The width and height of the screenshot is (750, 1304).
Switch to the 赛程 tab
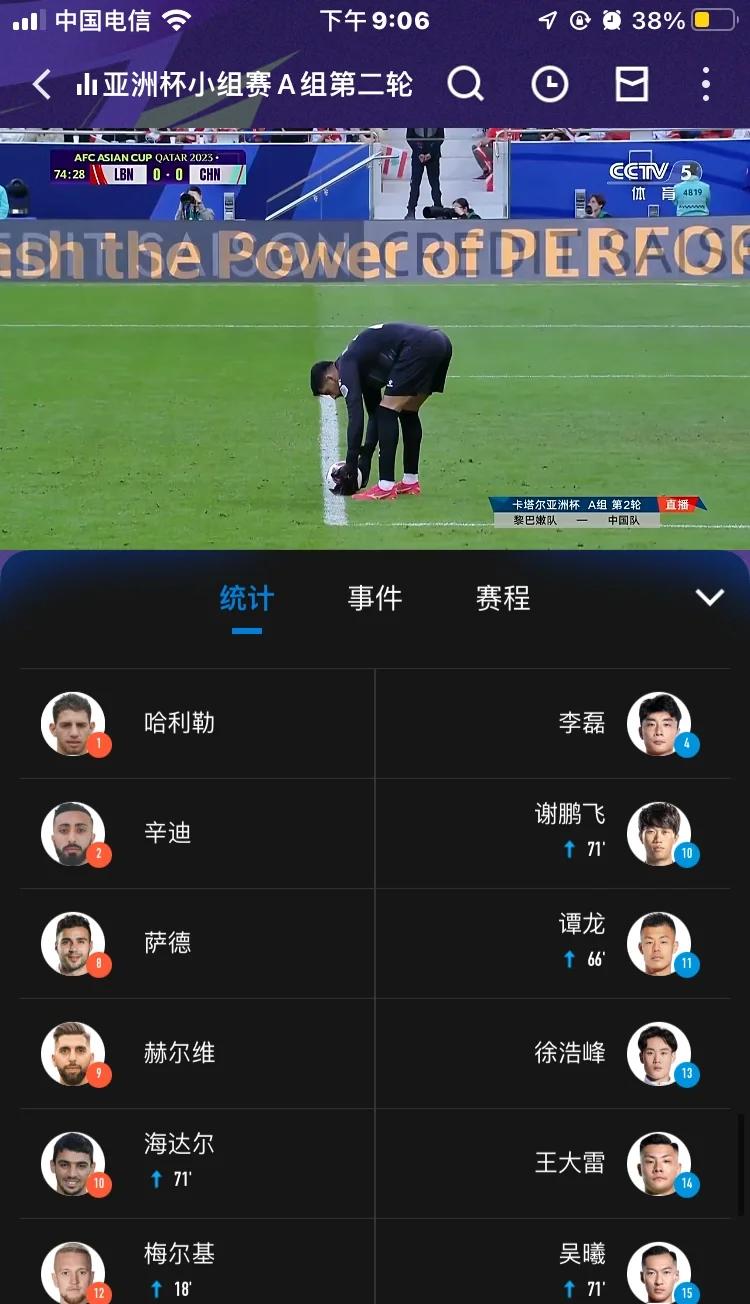503,599
